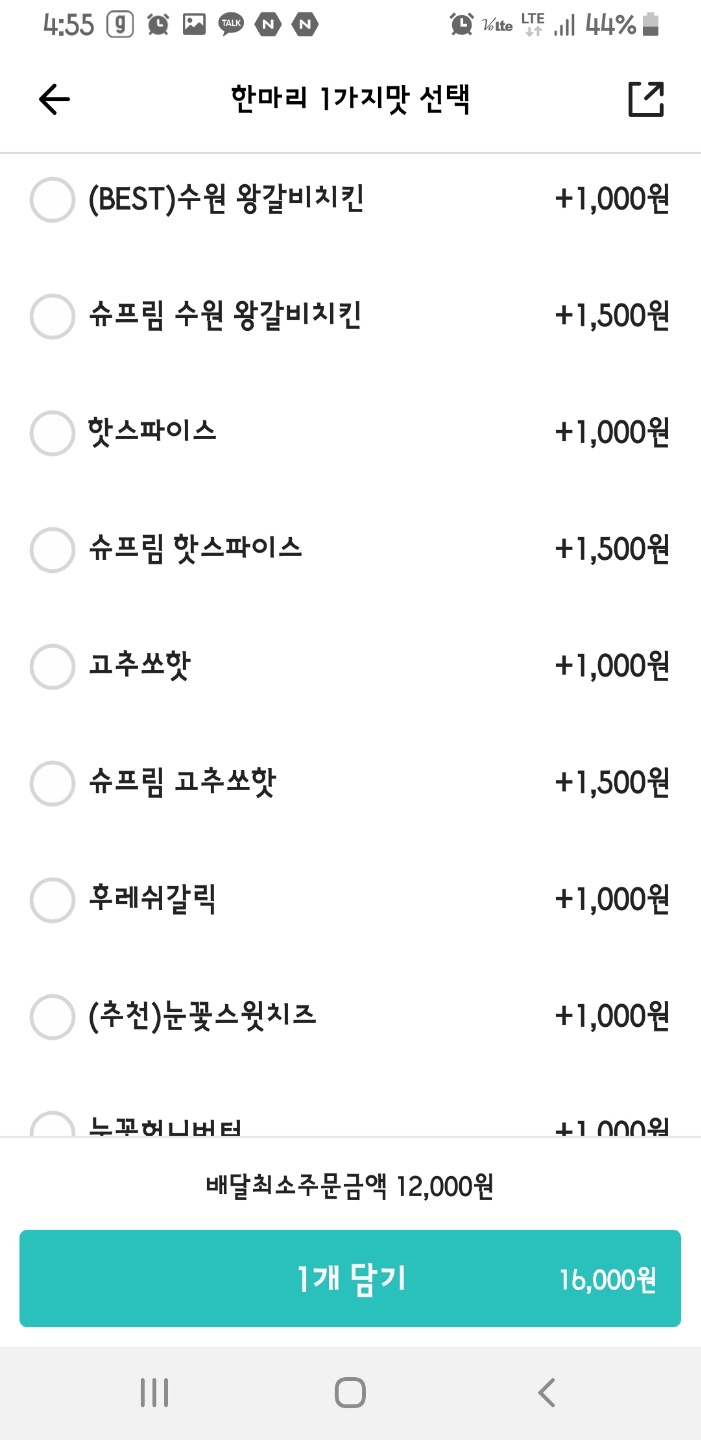
Task: Open recent apps from navigation bar
Action: 154,1392
